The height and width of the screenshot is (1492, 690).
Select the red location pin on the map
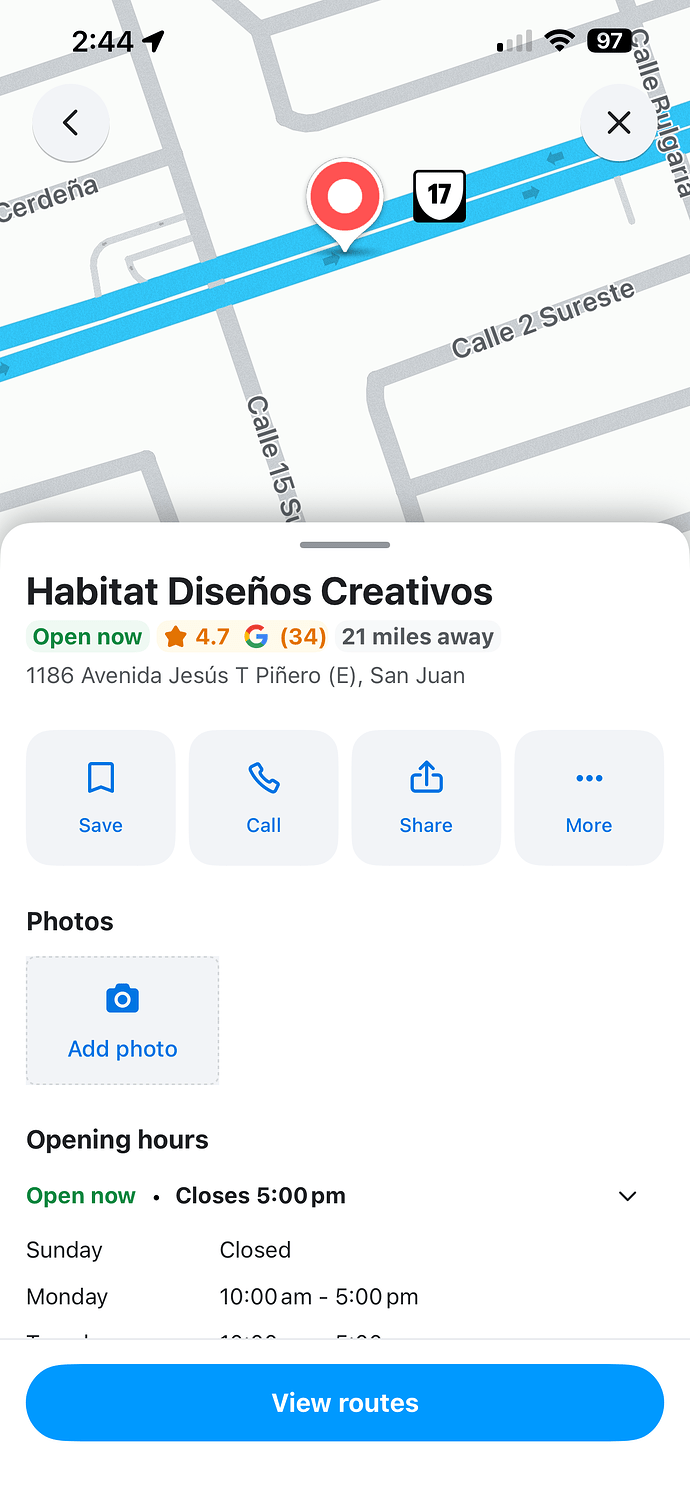point(345,198)
